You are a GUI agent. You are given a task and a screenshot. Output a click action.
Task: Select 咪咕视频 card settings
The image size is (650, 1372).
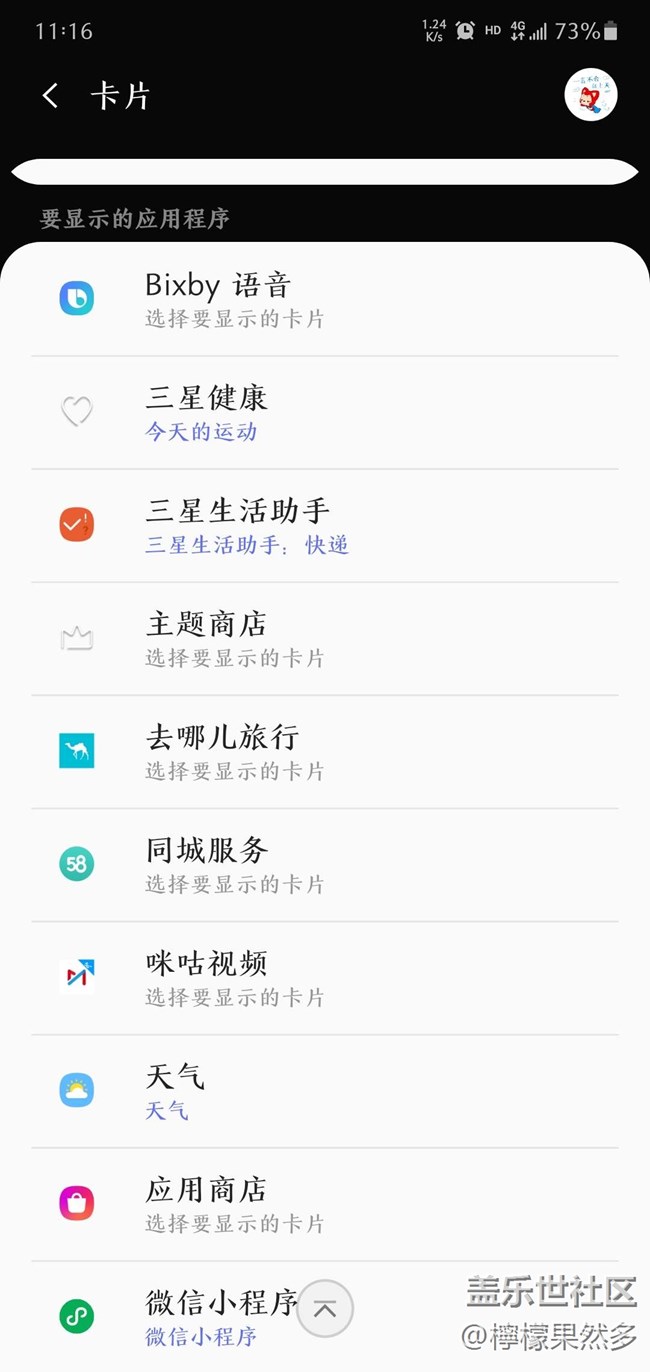click(324, 978)
